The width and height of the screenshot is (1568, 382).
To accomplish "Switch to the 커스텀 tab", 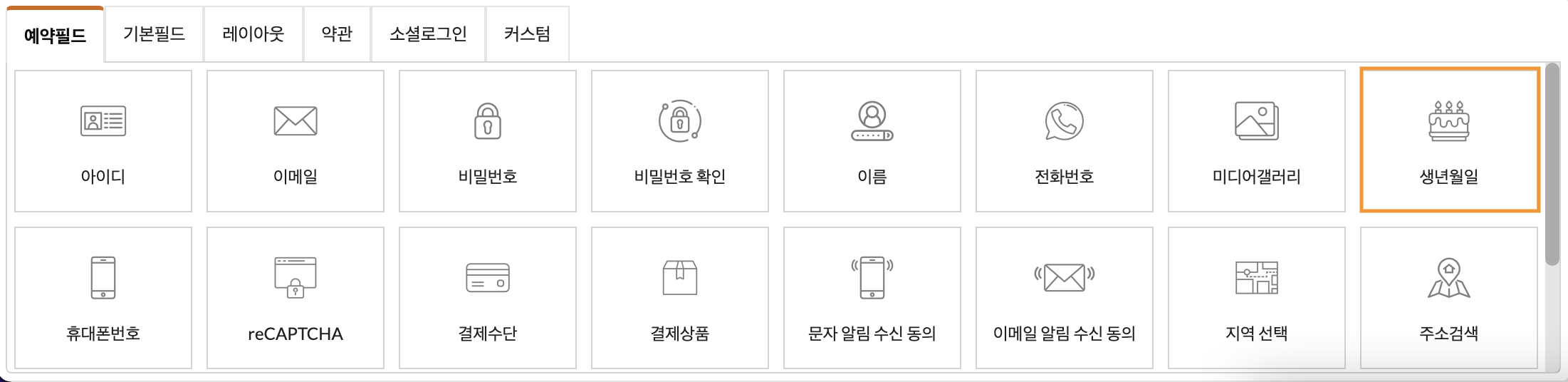I will point(527,34).
